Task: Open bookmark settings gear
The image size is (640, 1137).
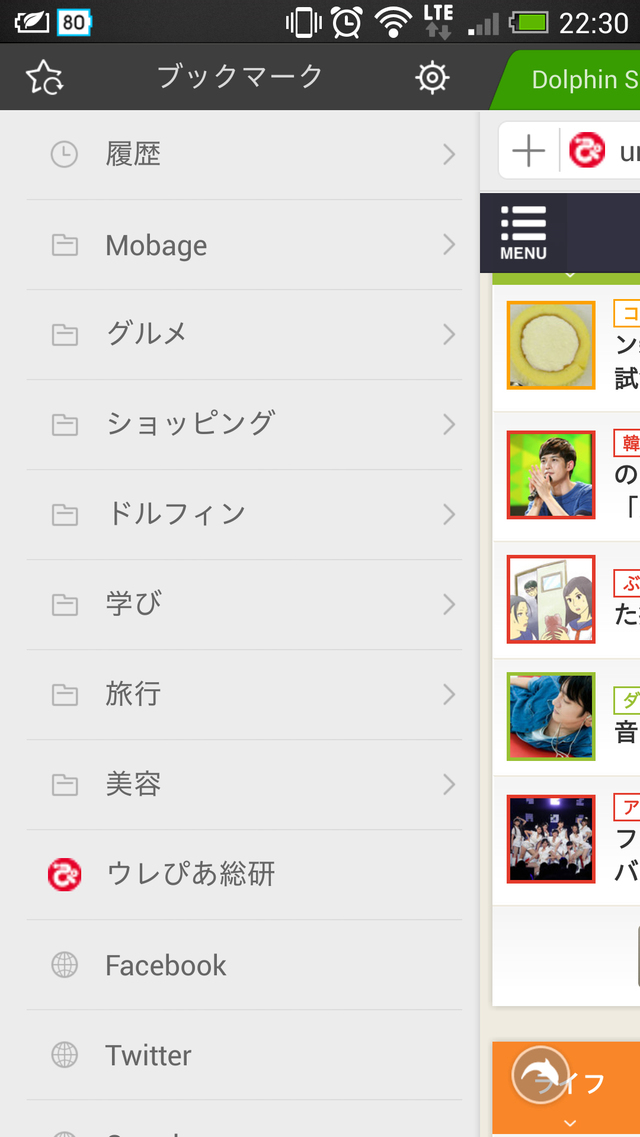Action: (x=432, y=77)
